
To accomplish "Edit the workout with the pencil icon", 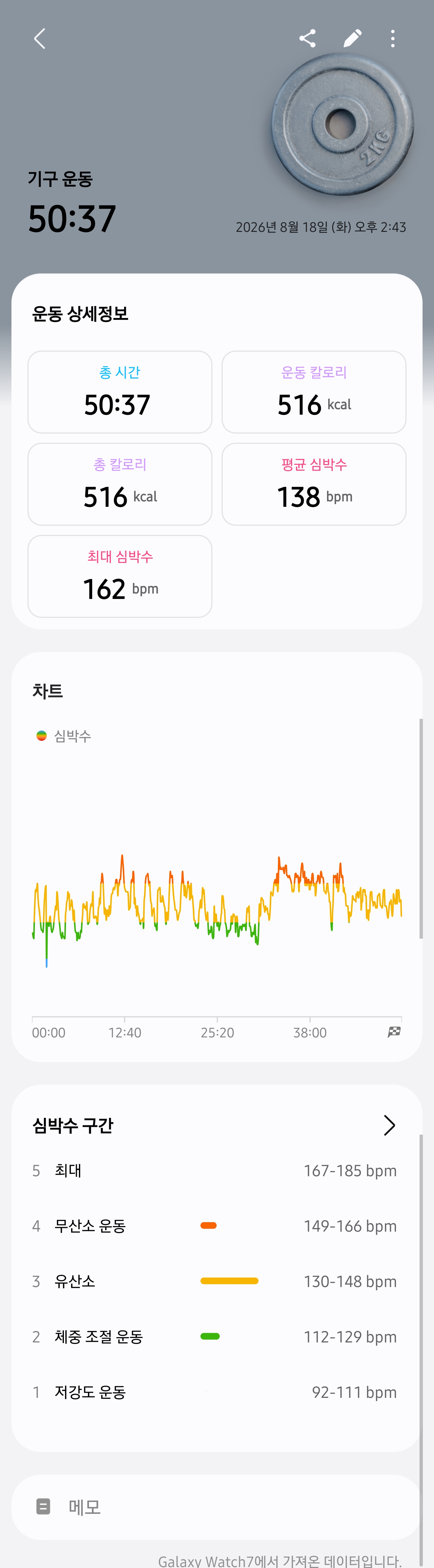I will click(352, 38).
